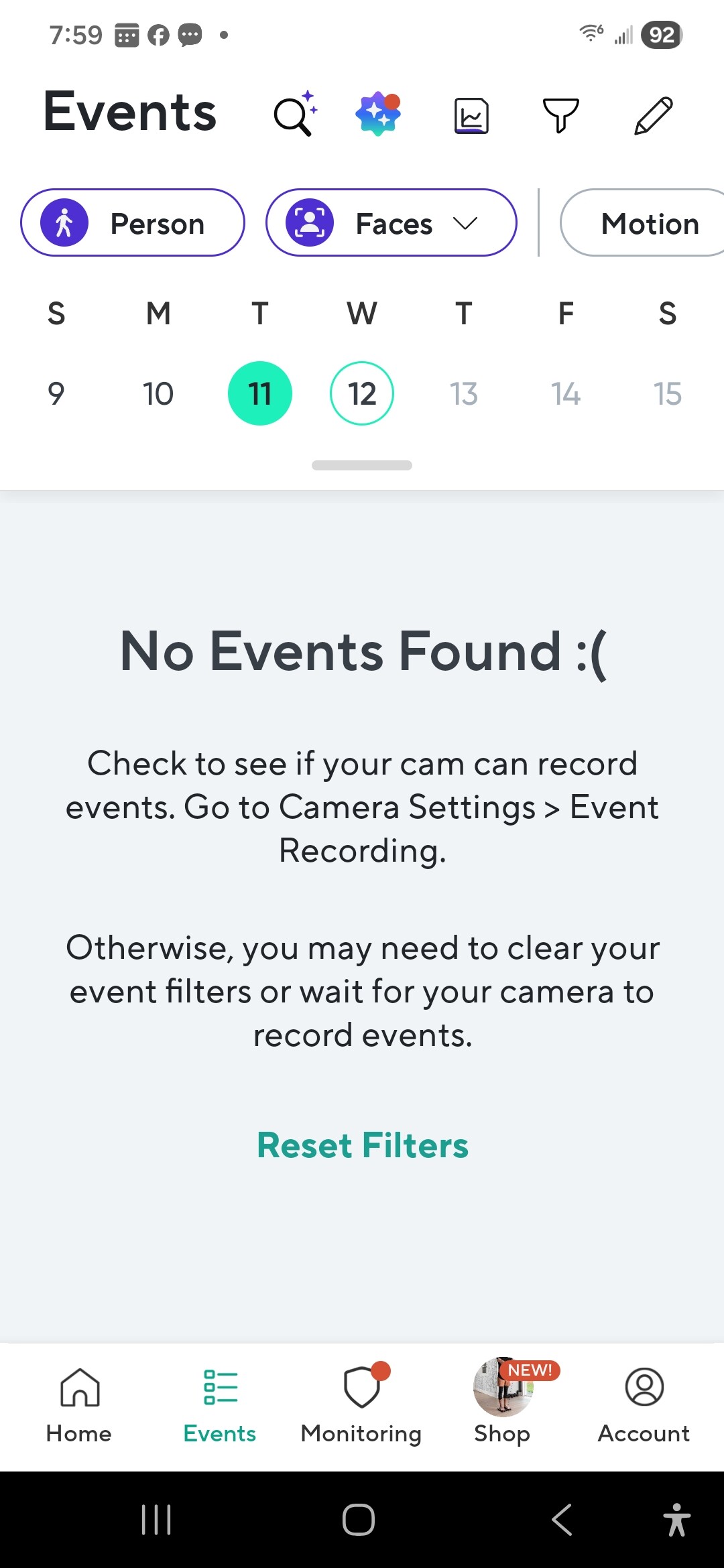Open the AI search icon
Viewport: 724px width, 1568px height.
click(x=295, y=115)
